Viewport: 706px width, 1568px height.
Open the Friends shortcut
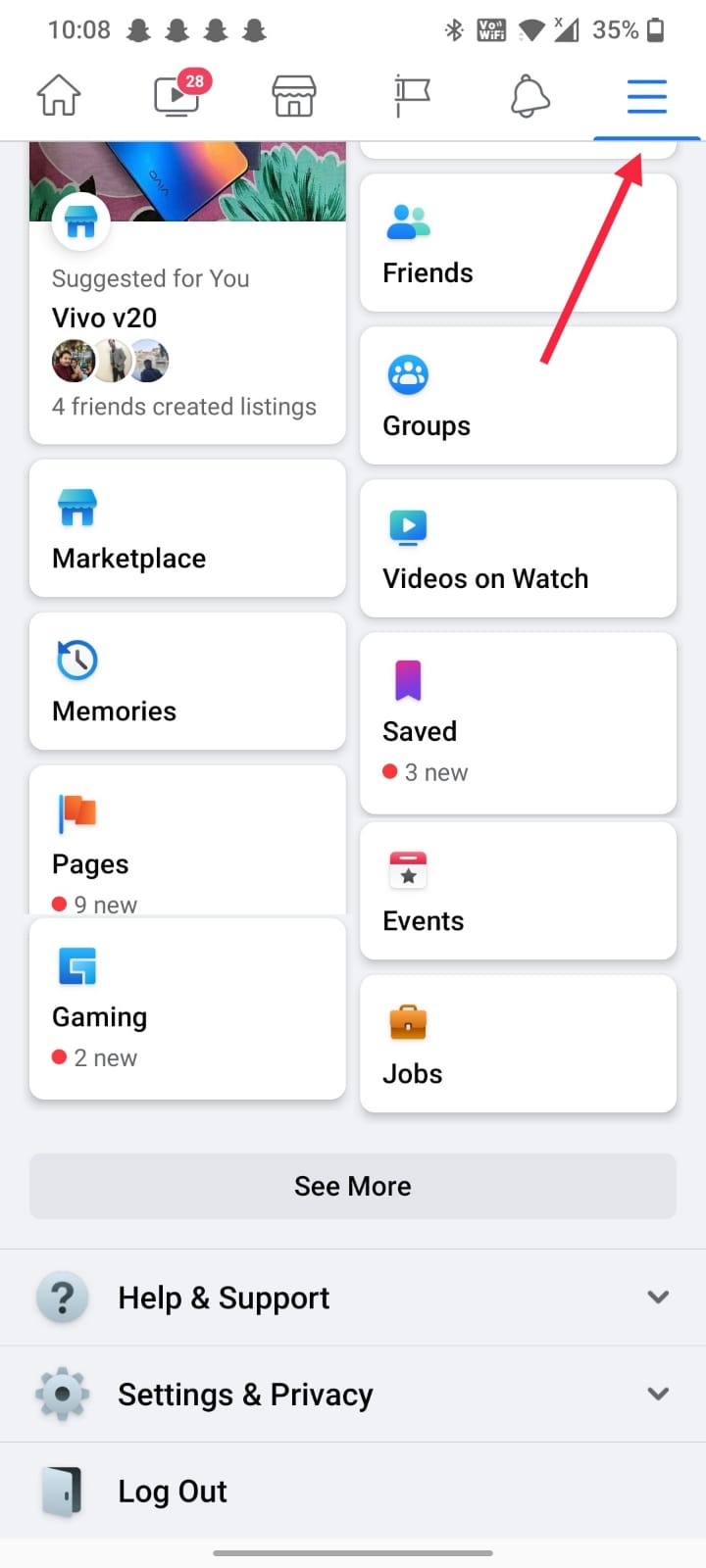[x=518, y=243]
